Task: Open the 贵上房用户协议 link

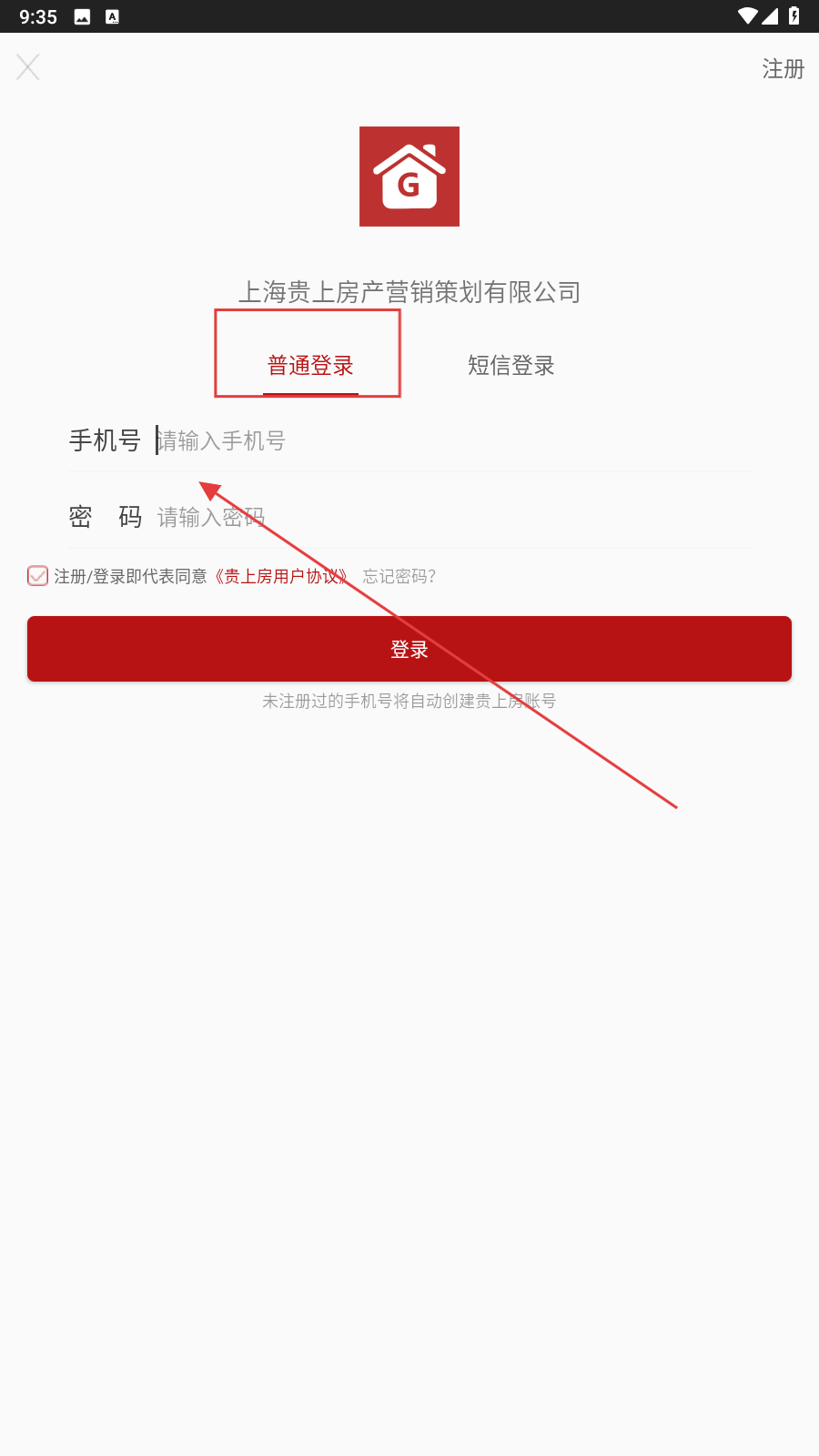Action: (280, 577)
